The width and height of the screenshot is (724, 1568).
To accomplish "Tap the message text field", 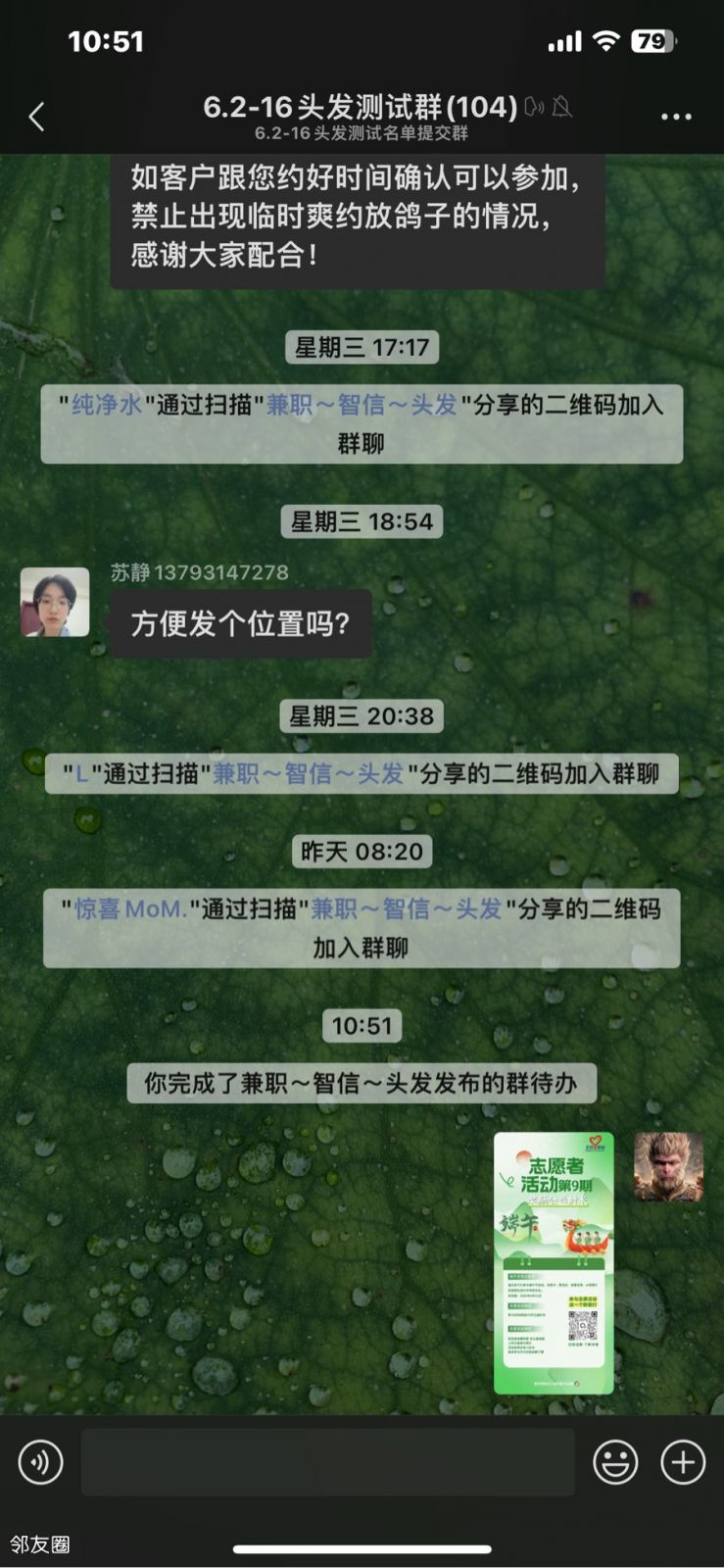I will tap(327, 1462).
